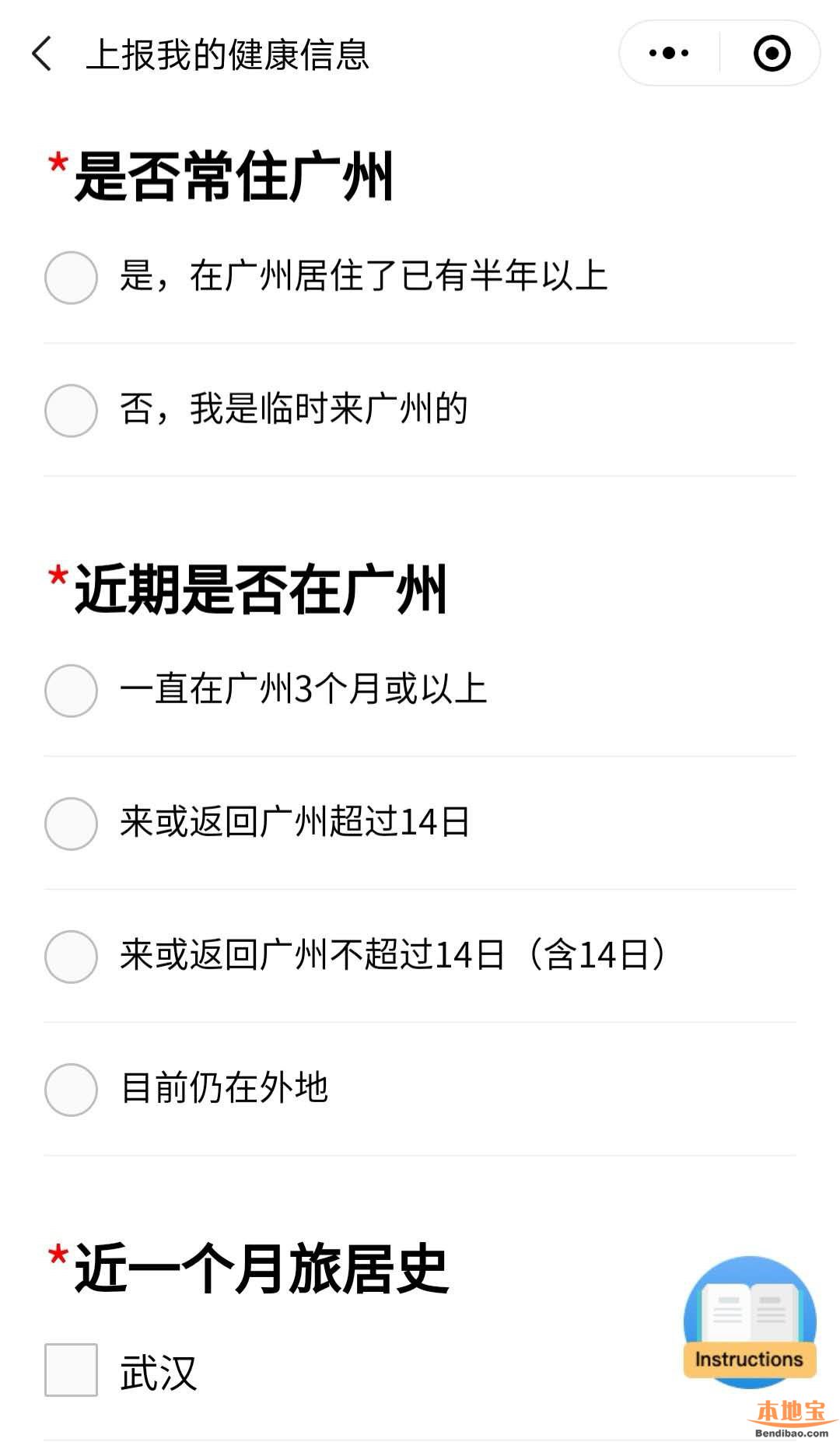
Task: Check the 武汉 travel history box
Action: [71, 1370]
